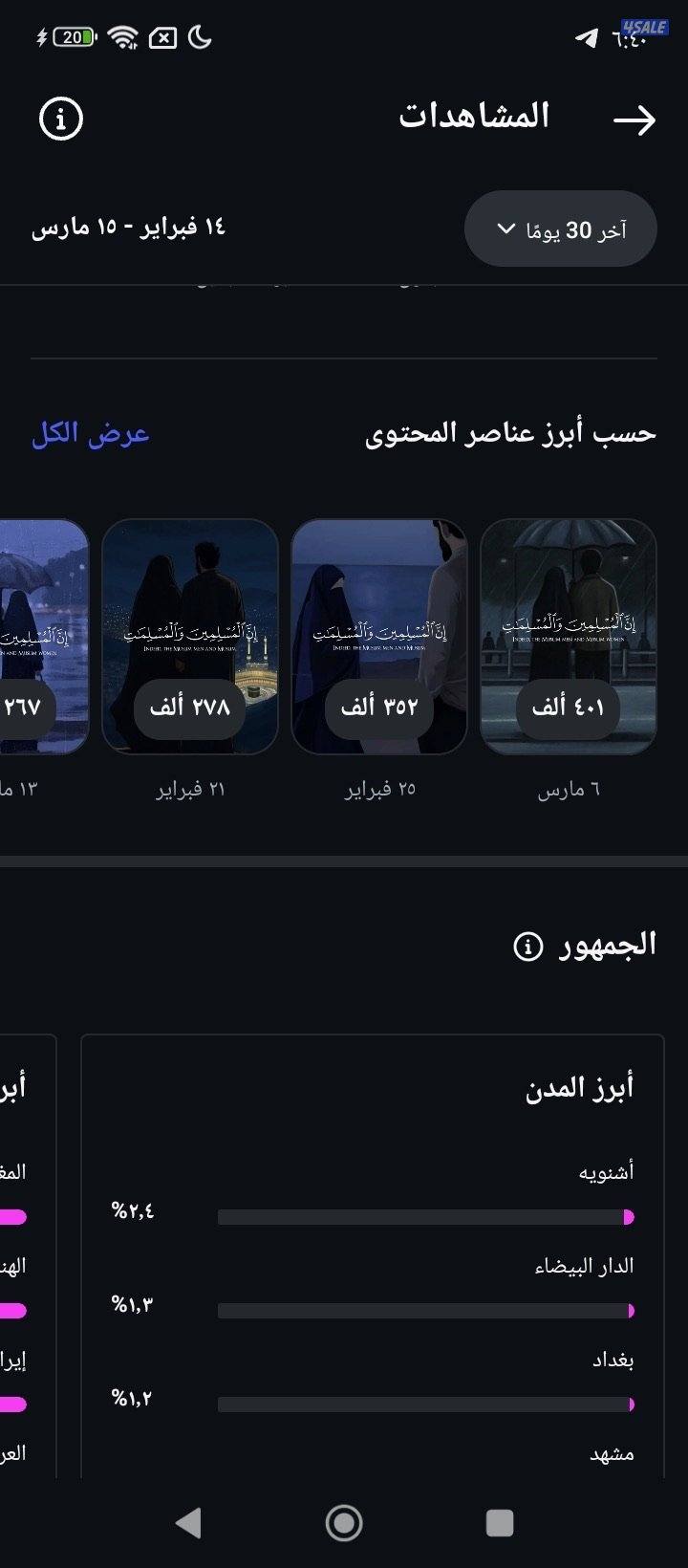Open the info icon next to المشاهدات
Screen dimensions: 688x1568
point(62,119)
